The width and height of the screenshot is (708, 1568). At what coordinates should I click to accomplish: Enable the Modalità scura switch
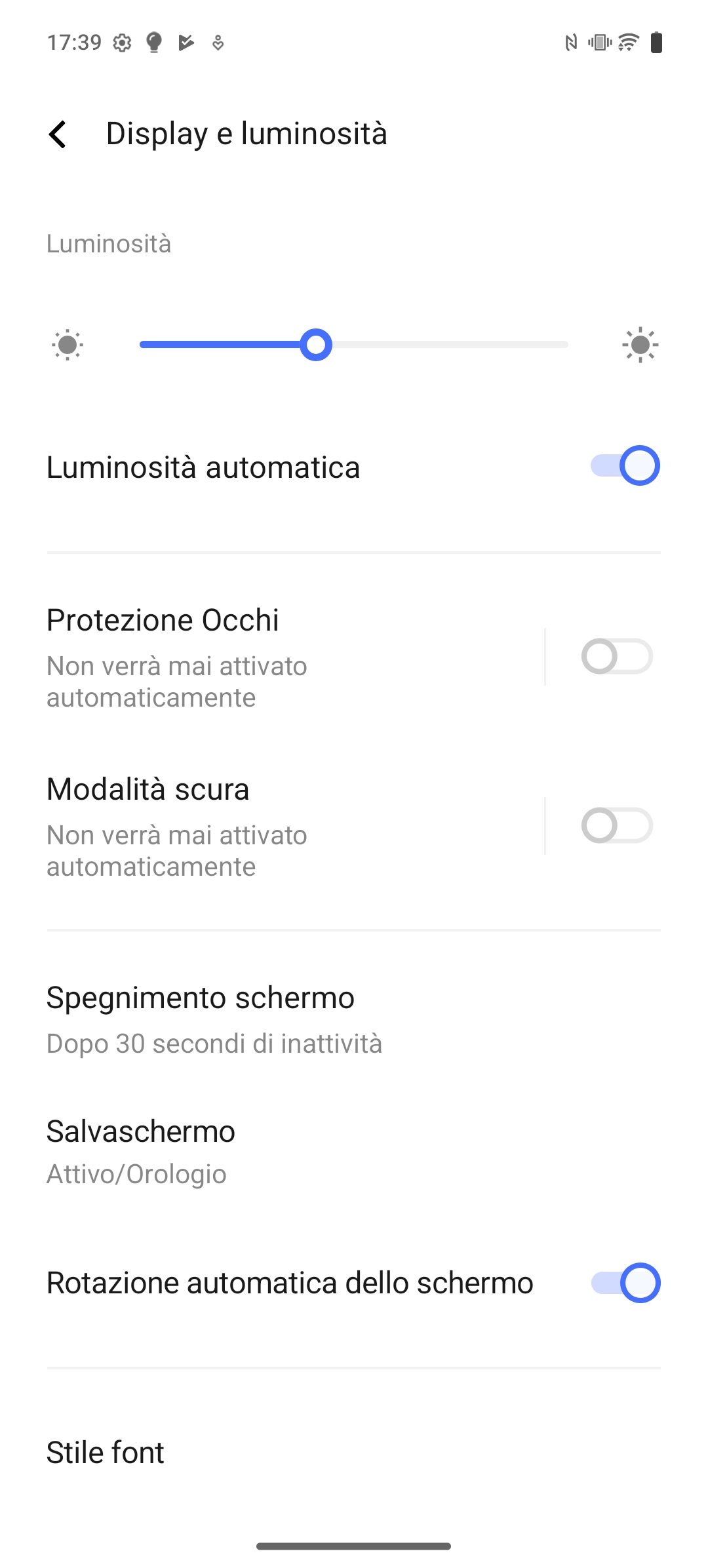[617, 825]
